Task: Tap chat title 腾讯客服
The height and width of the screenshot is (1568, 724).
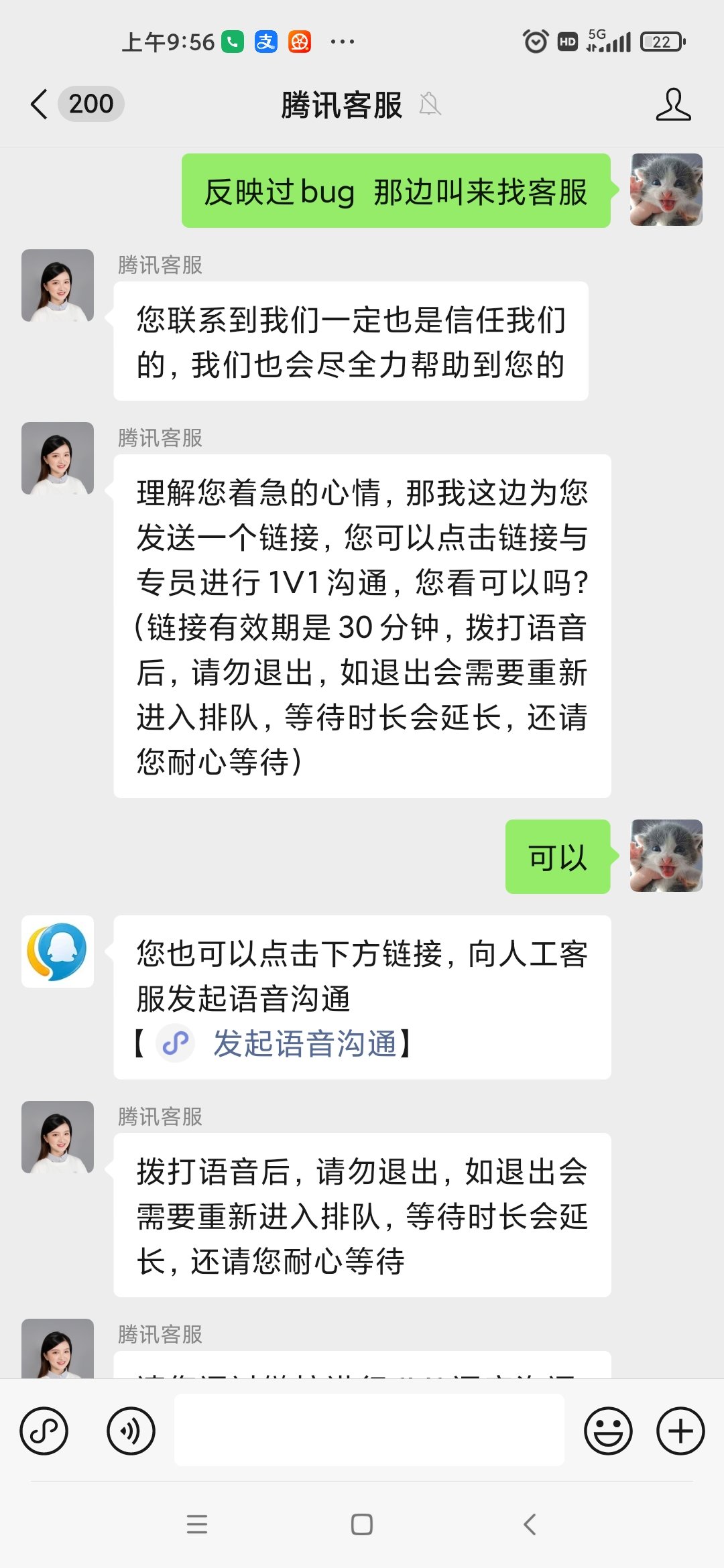Action: click(x=341, y=105)
